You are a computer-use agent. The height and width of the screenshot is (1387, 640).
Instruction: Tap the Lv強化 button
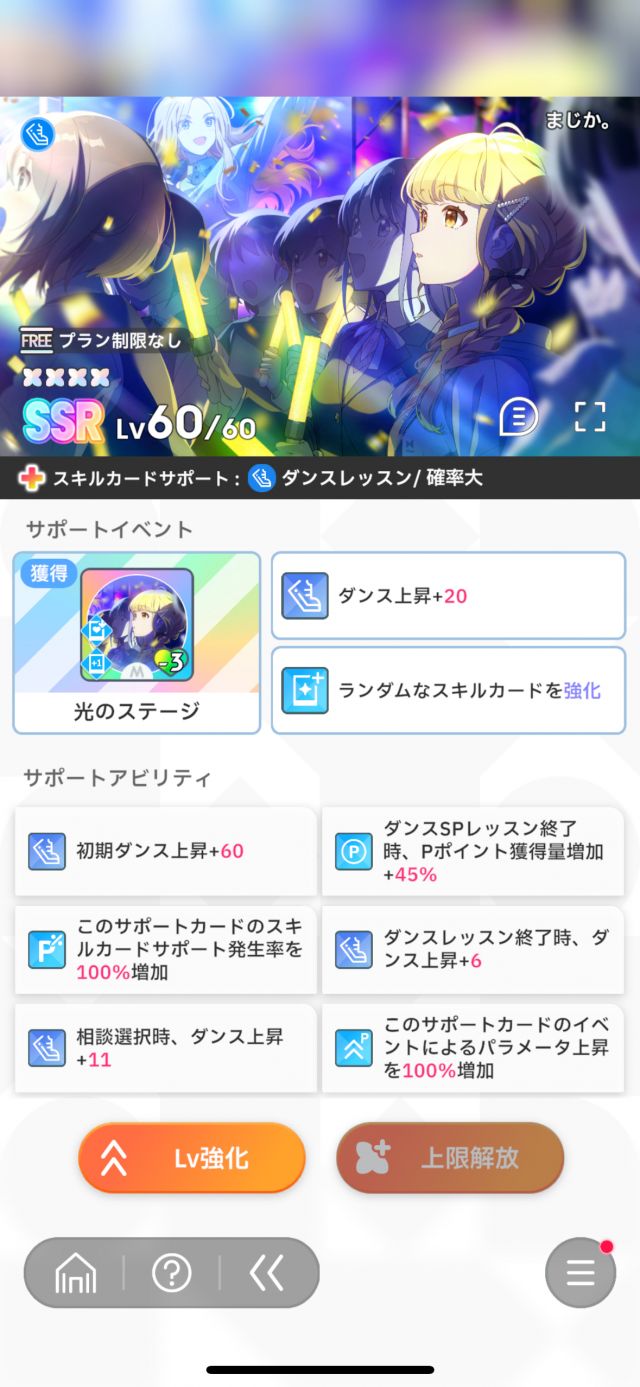[191, 1158]
